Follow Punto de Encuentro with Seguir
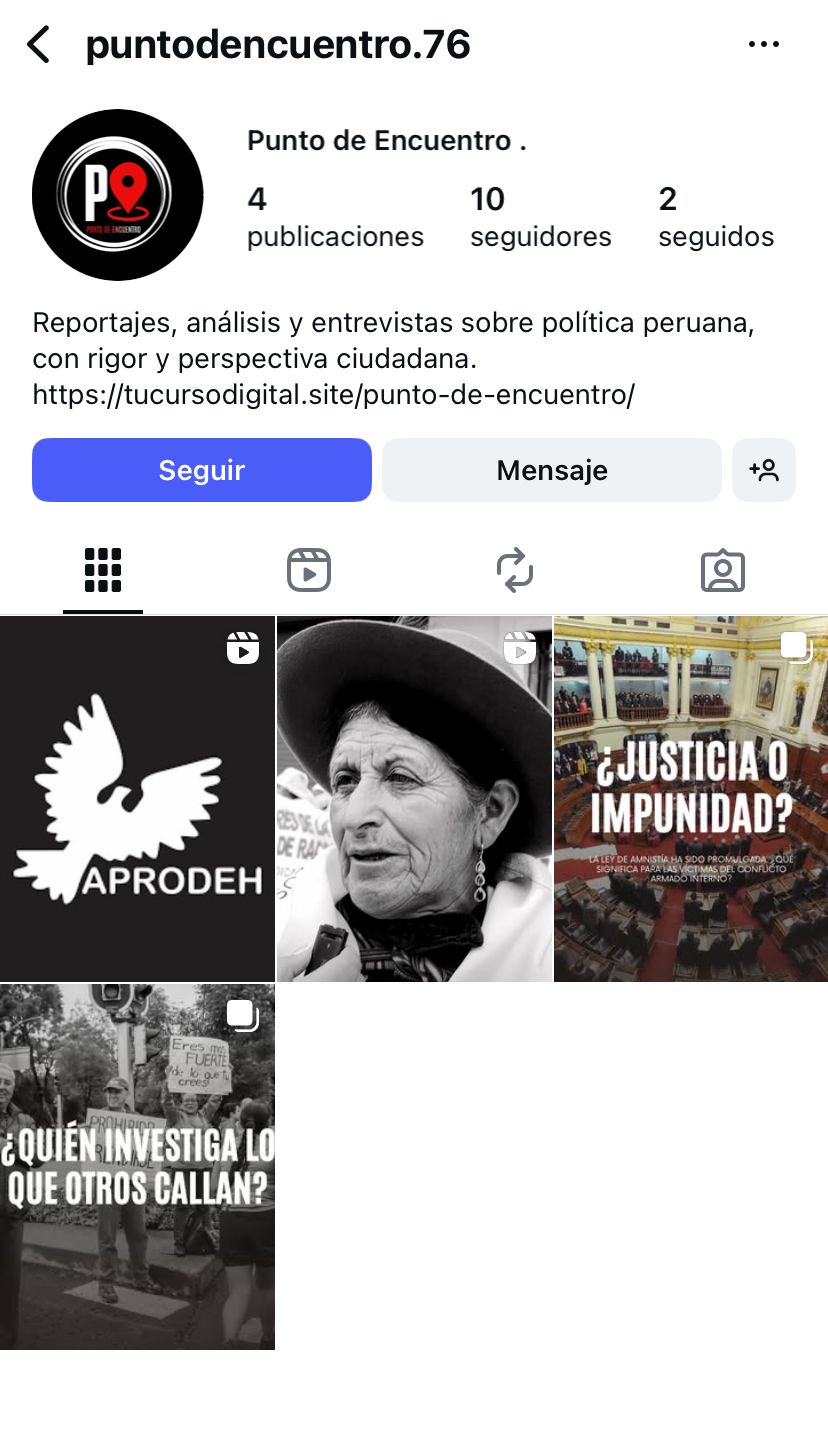The image size is (828, 1435). tap(202, 470)
